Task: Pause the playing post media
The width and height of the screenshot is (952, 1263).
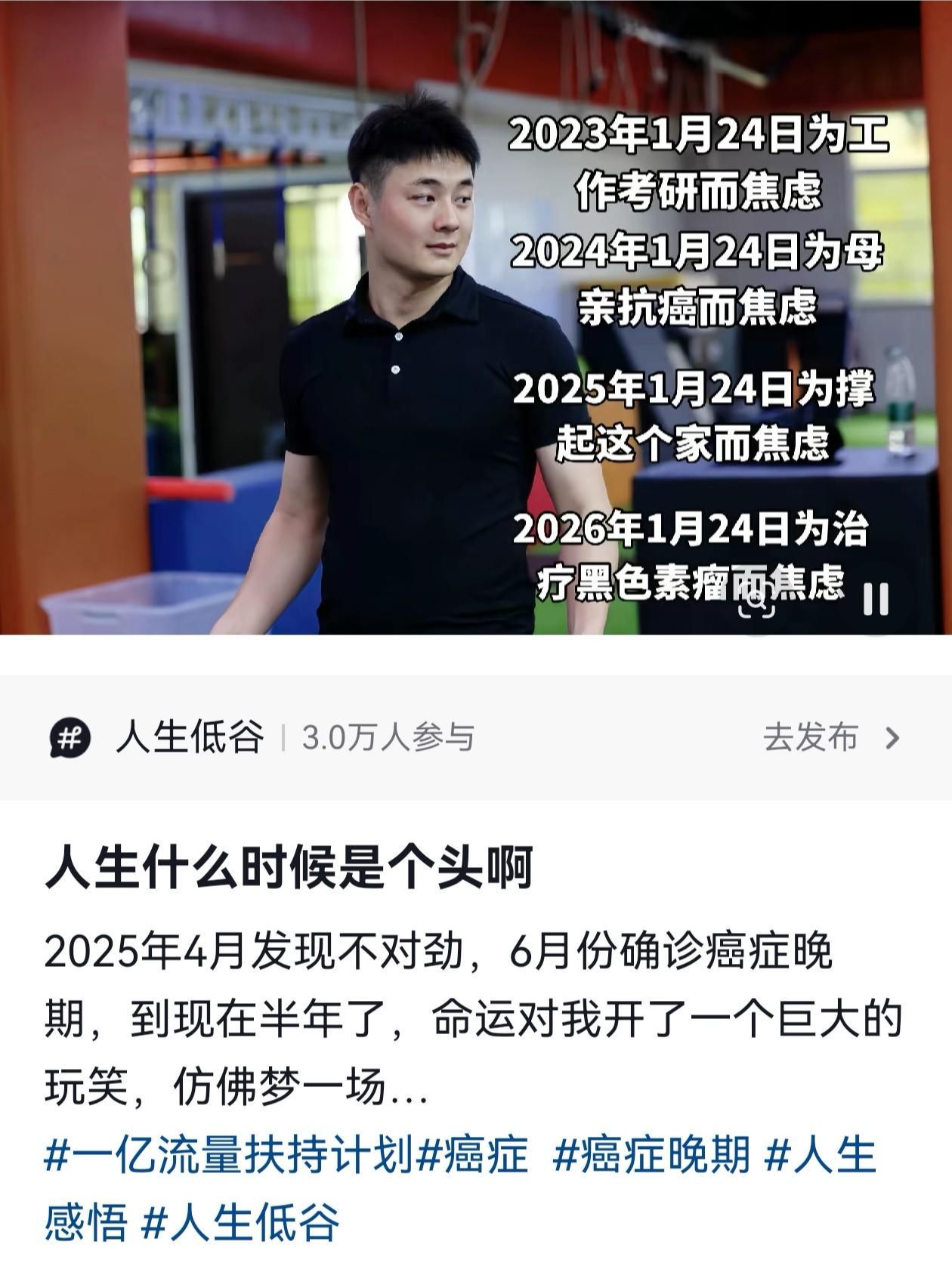Action: pos(876,601)
